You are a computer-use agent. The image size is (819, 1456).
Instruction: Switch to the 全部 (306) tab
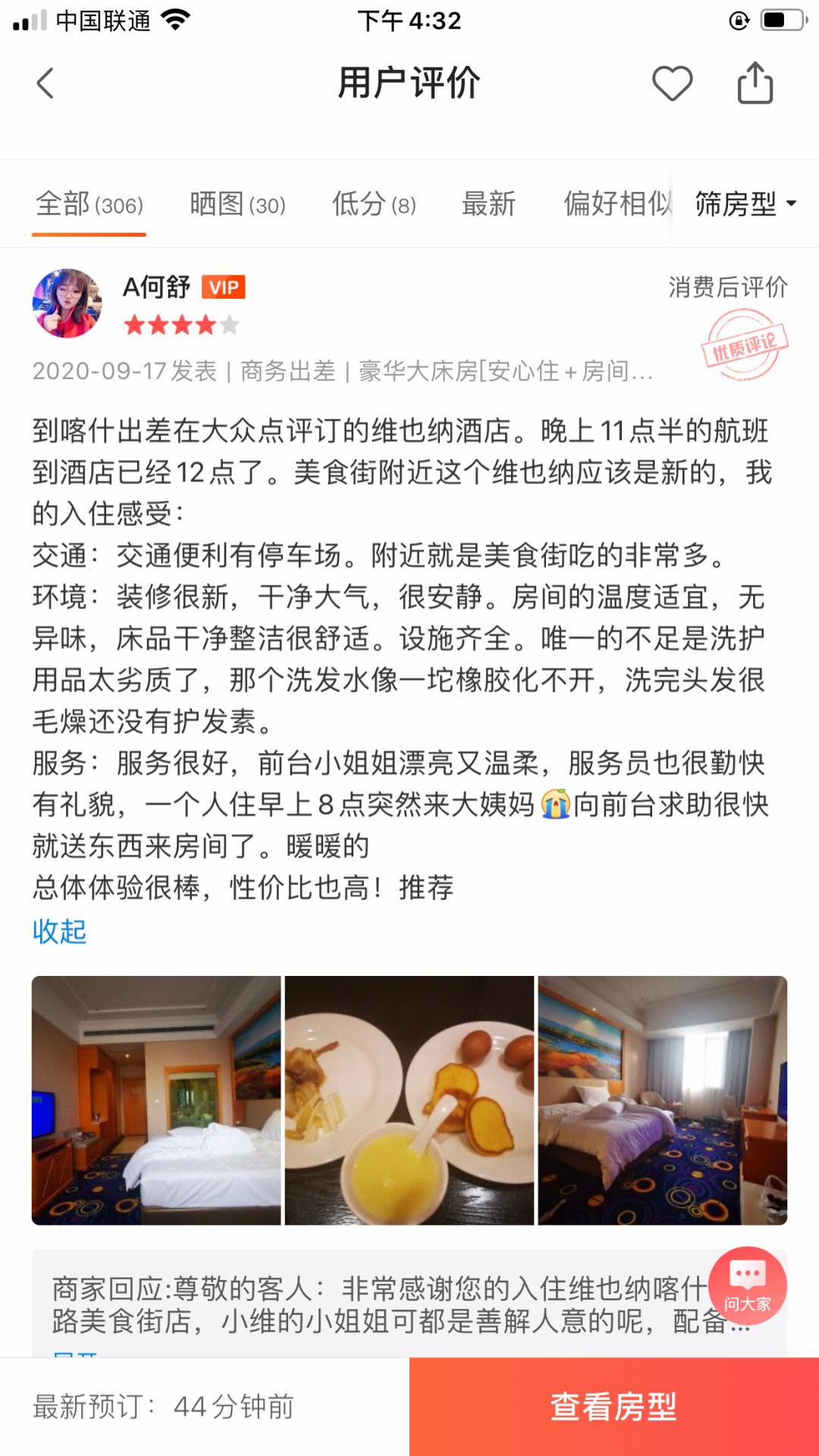89,204
